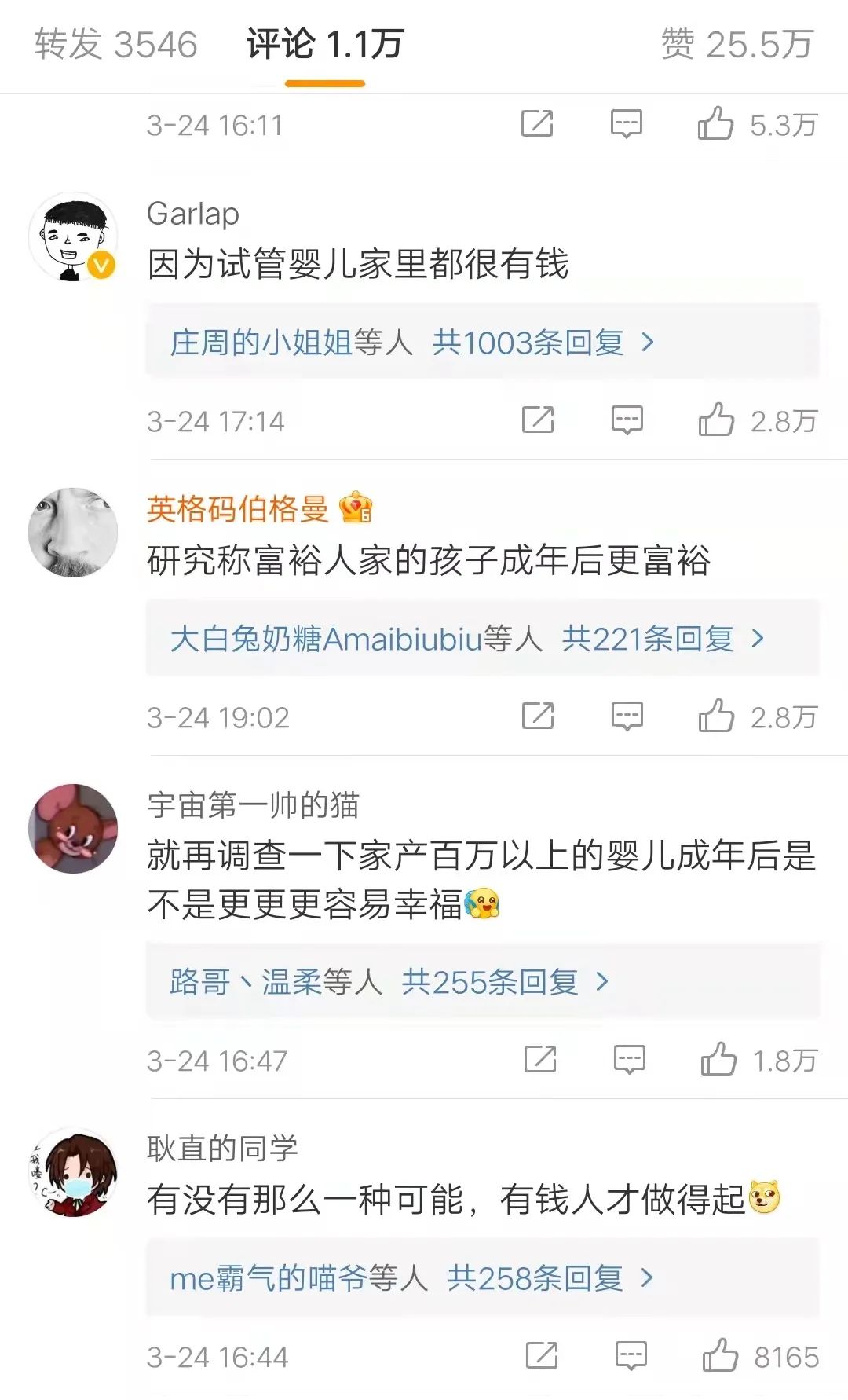Repost 英格码伯格曼's comment
Viewport: 848px width, 1400px height.
(538, 716)
